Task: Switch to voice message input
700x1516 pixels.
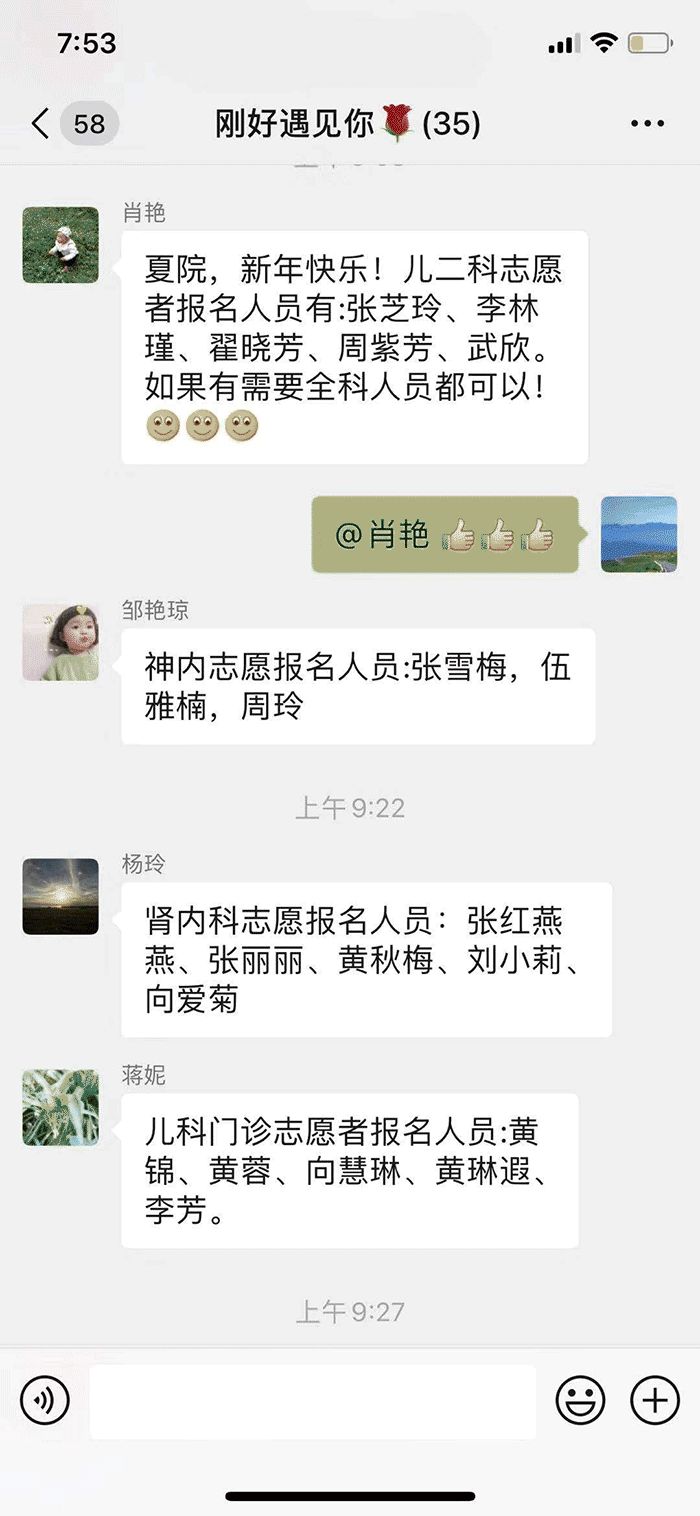Action: point(45,1400)
